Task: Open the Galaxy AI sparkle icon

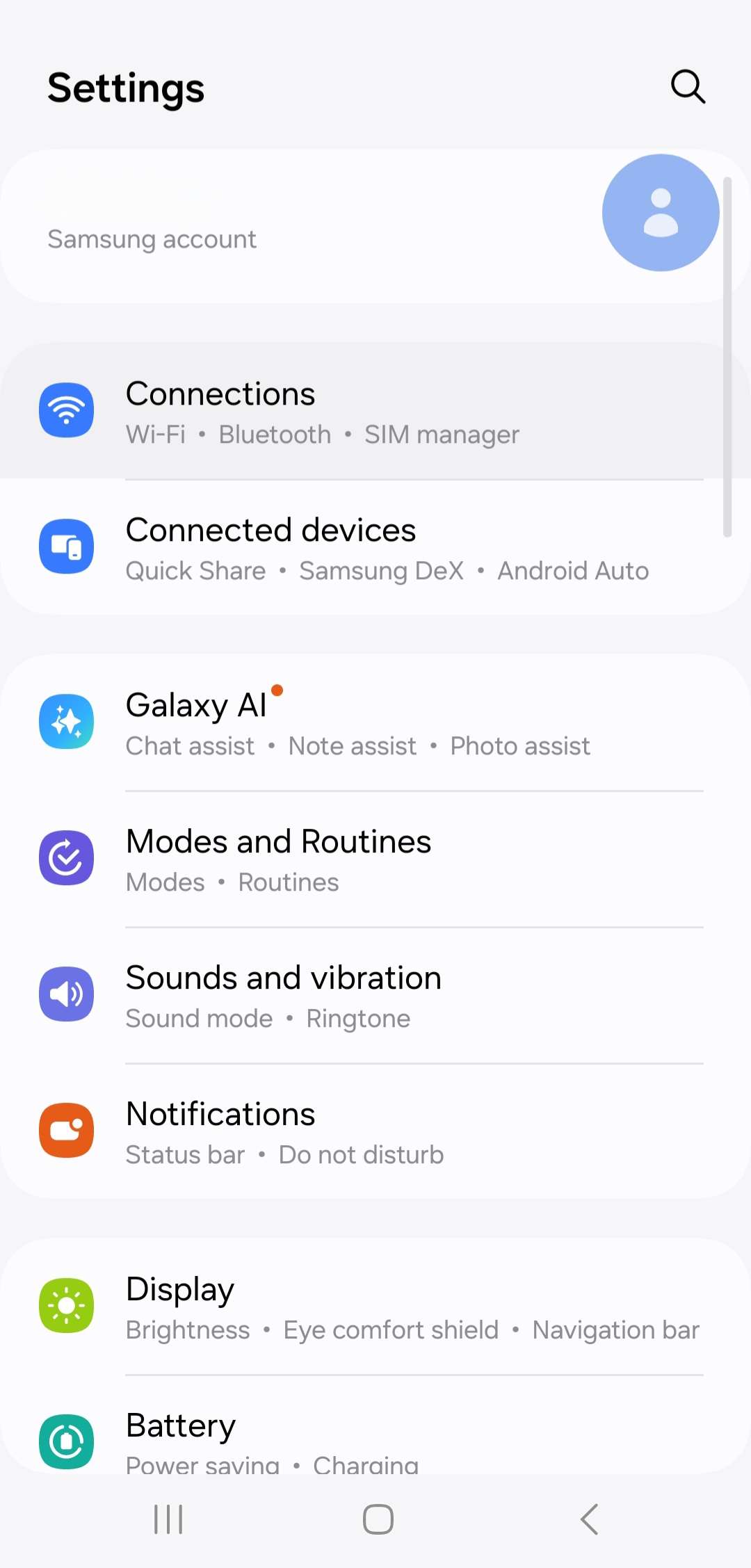Action: 66,721
